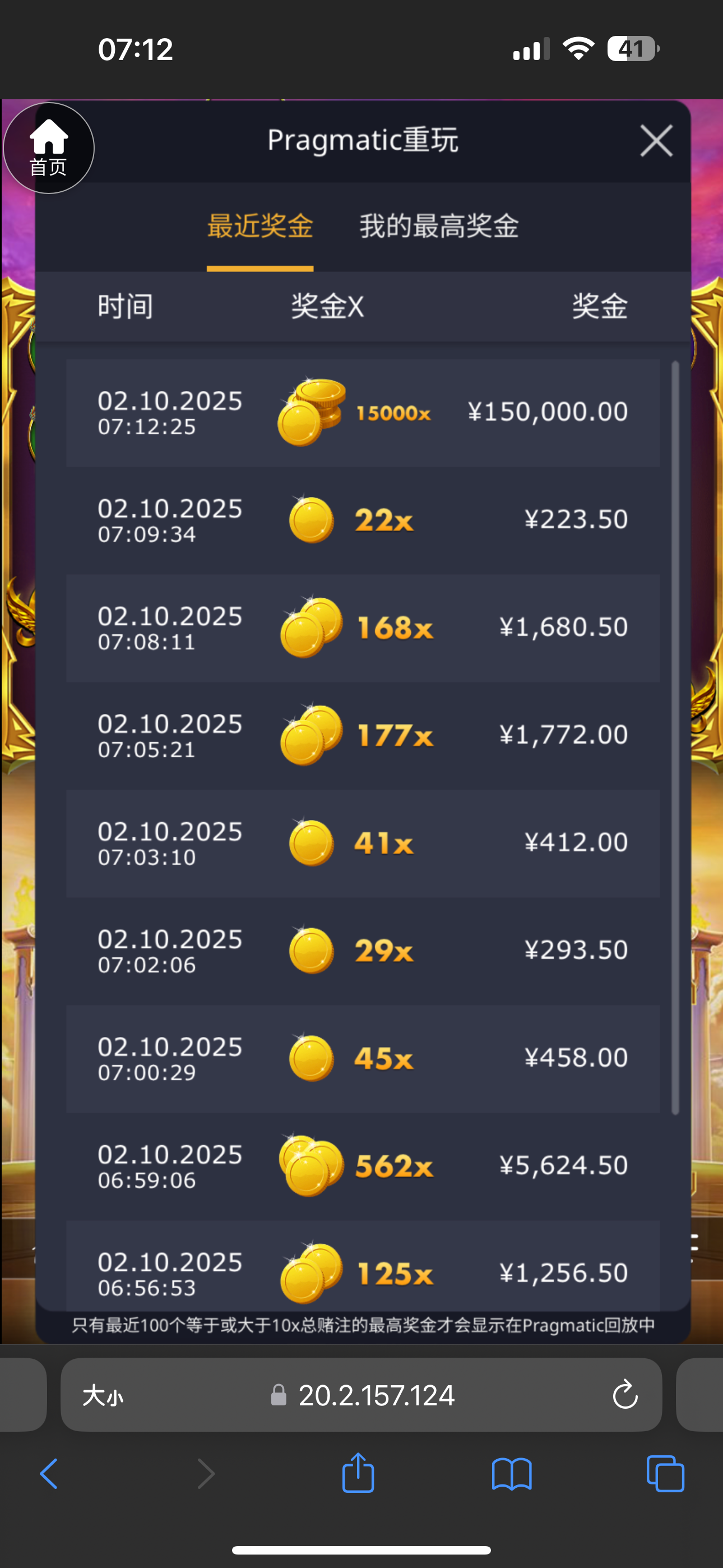Open Safari bookmarks
This screenshot has width=723, height=1568.
[511, 1474]
